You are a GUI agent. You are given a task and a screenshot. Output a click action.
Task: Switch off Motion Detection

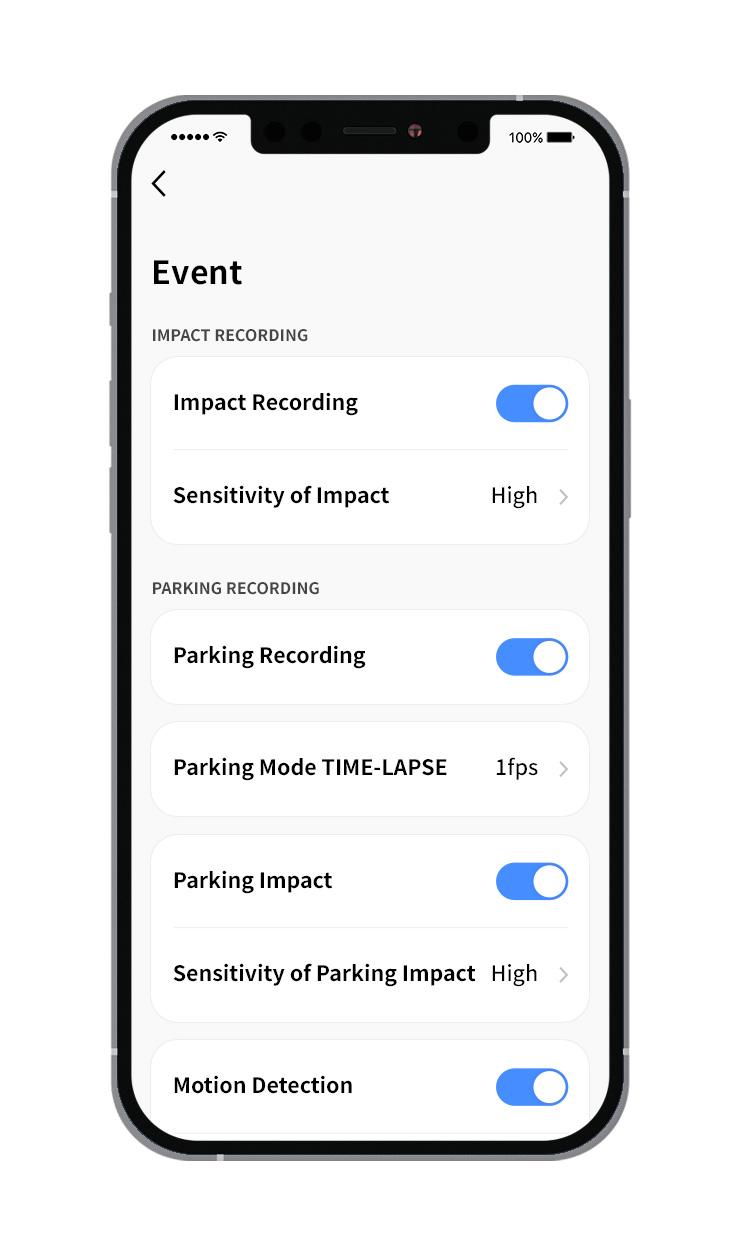[532, 1087]
